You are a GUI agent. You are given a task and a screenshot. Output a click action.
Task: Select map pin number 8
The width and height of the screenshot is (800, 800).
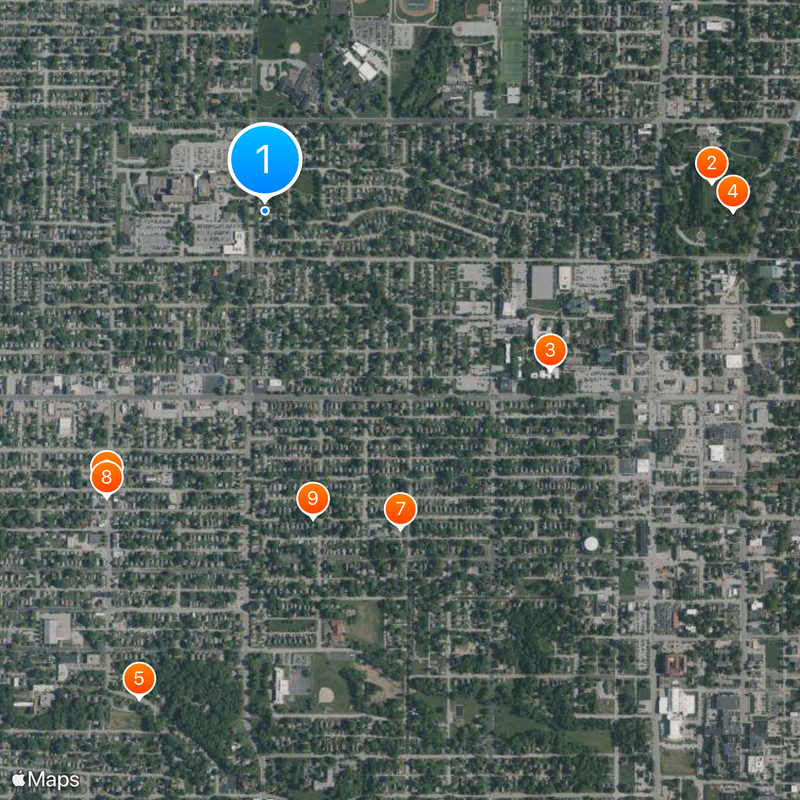[106, 479]
